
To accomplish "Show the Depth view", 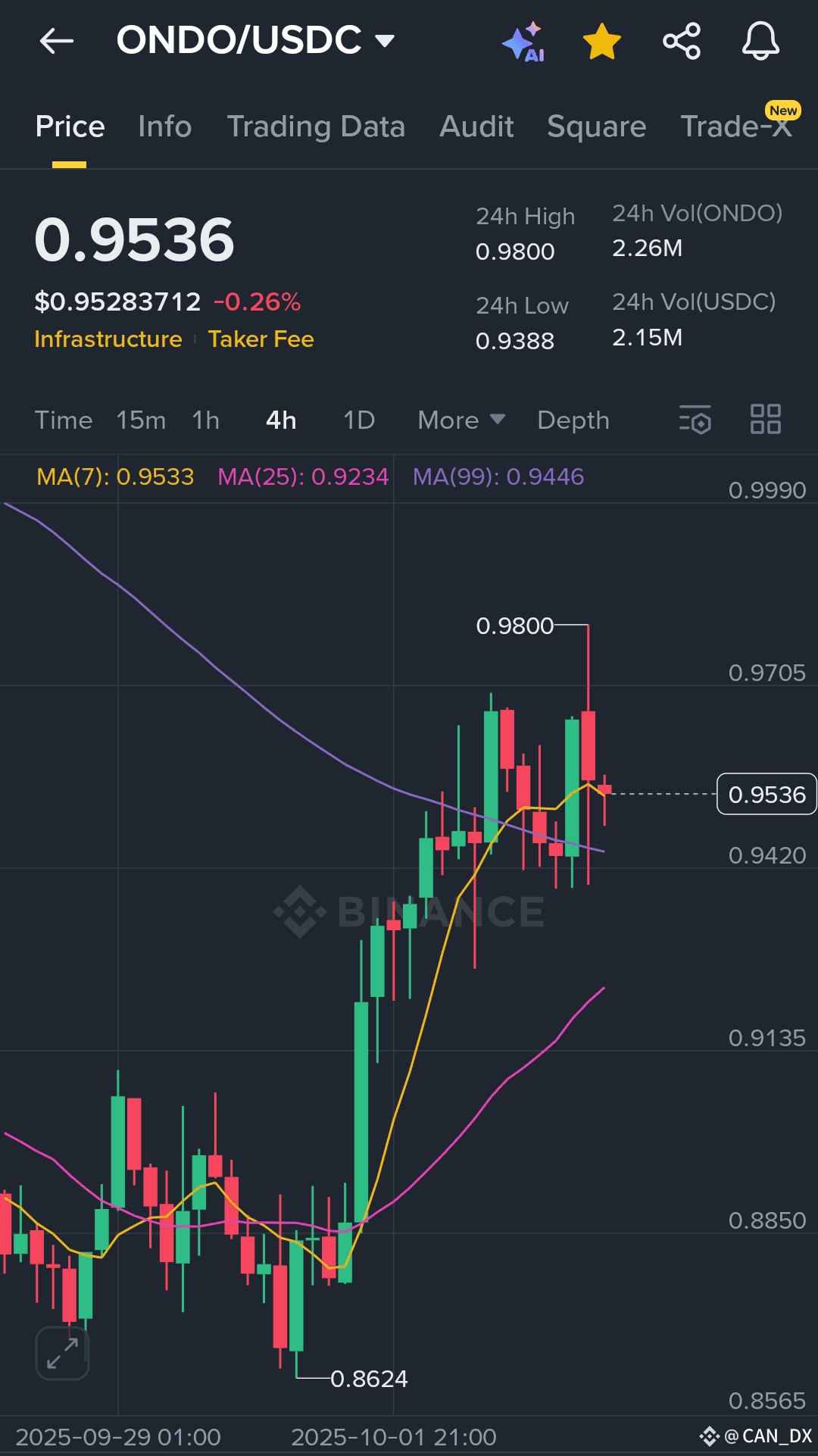I will 573,420.
